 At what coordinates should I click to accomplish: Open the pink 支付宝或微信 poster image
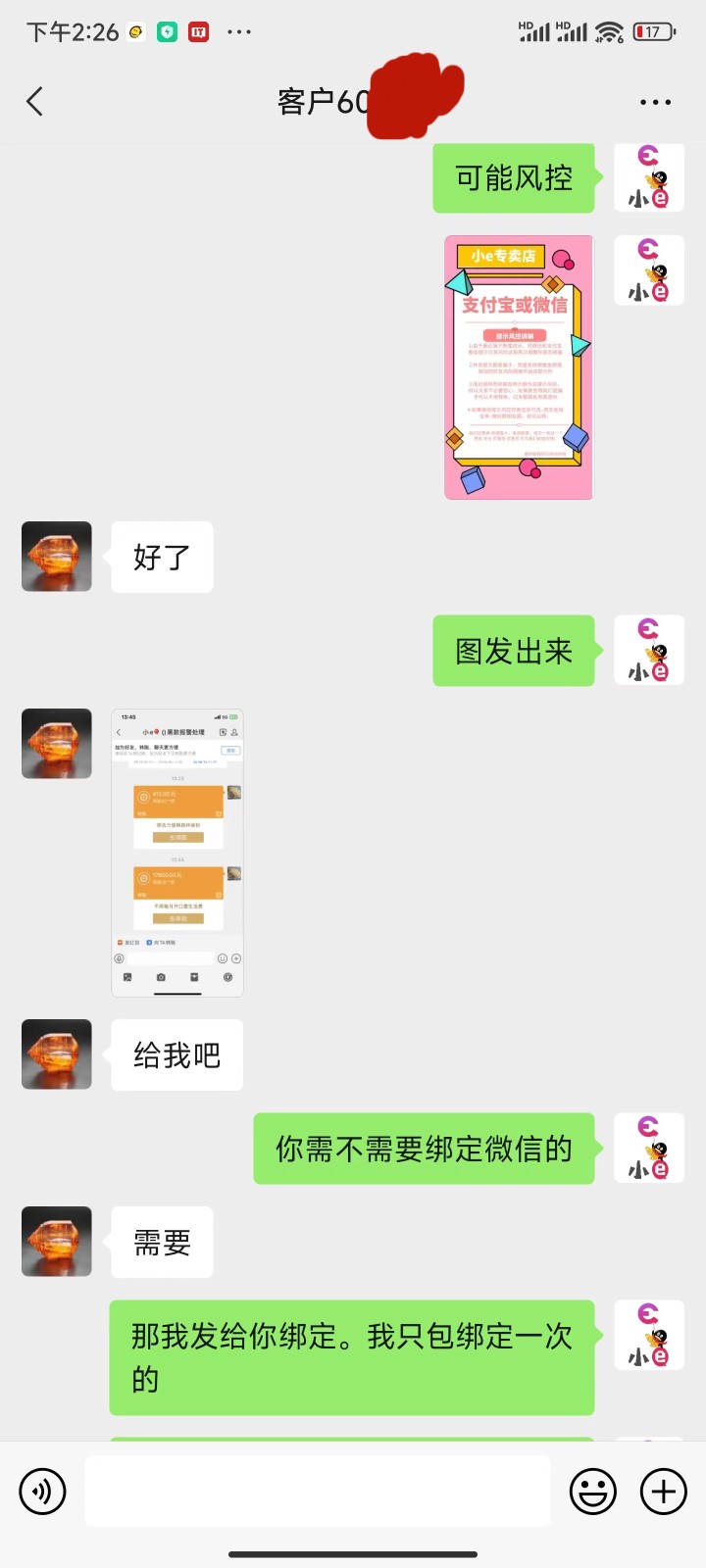[518, 367]
